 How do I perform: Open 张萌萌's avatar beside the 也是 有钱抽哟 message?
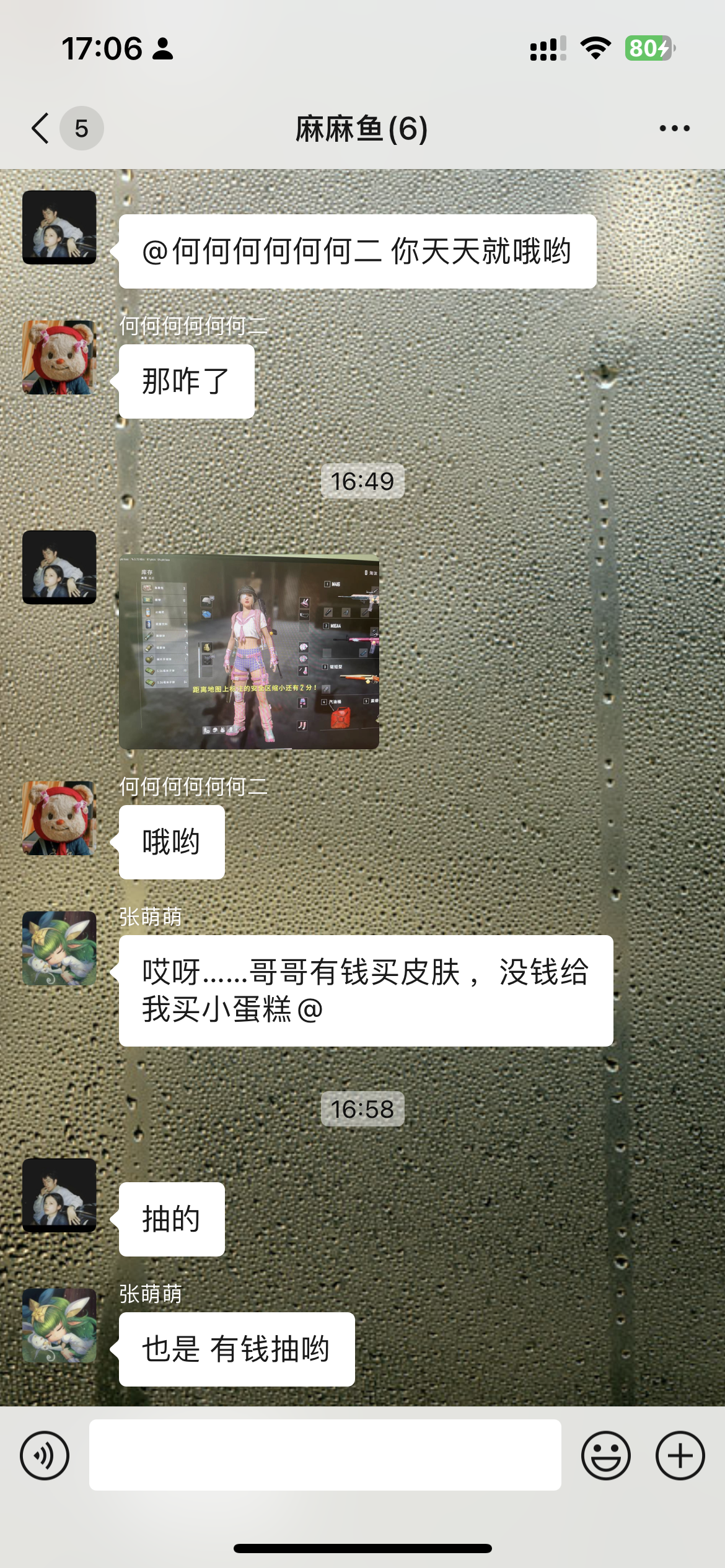coord(59,1325)
